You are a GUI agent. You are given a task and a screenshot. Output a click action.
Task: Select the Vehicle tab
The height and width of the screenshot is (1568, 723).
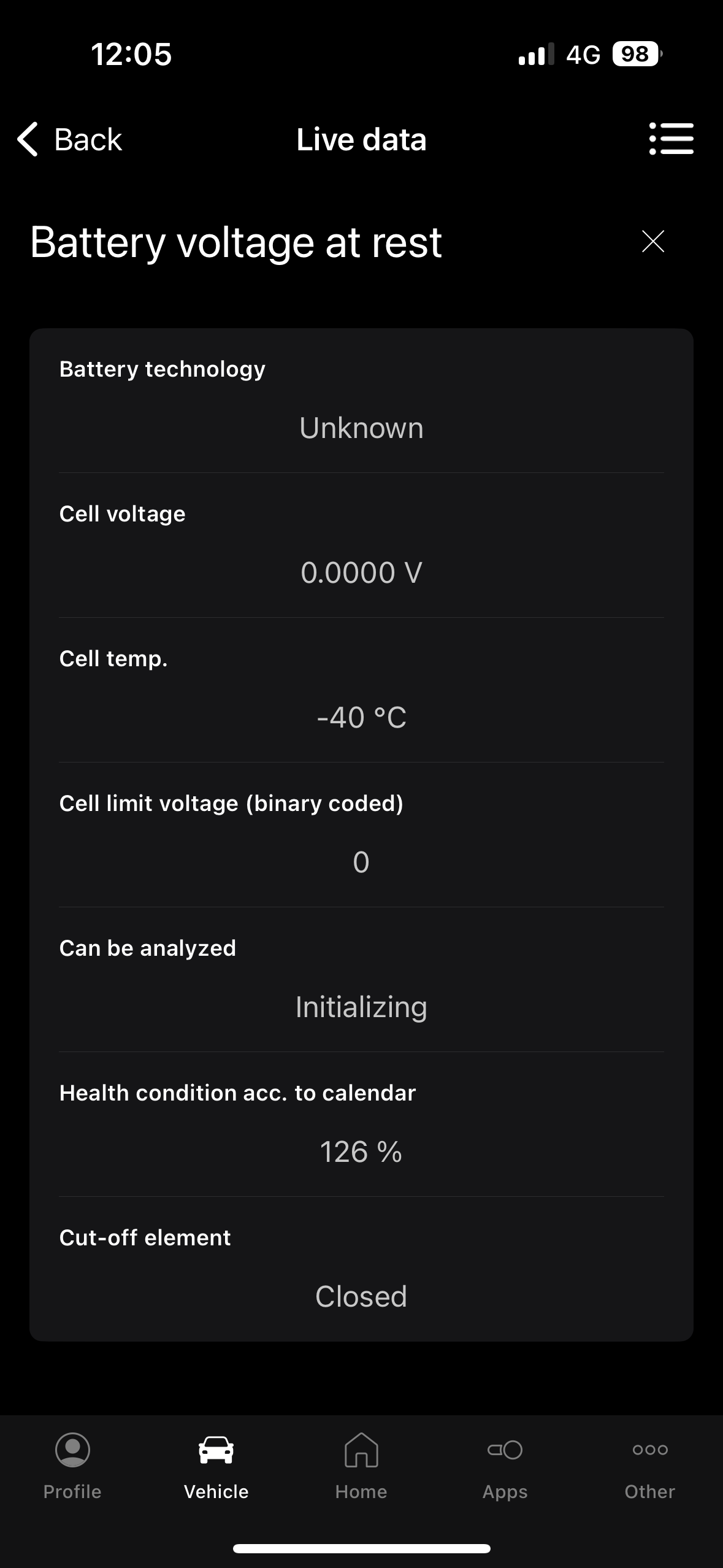pyautogui.click(x=216, y=1466)
